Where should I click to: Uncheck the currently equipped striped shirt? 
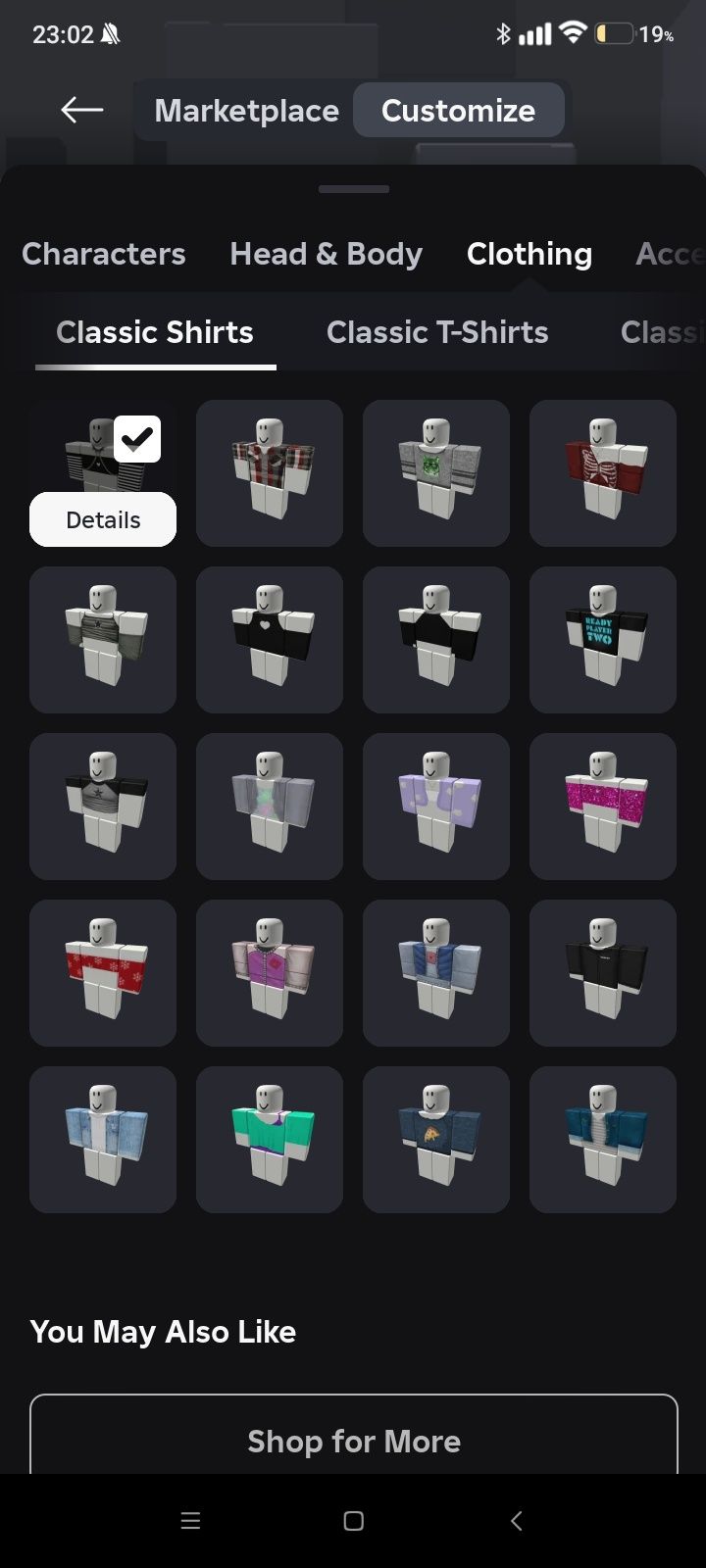point(137,439)
